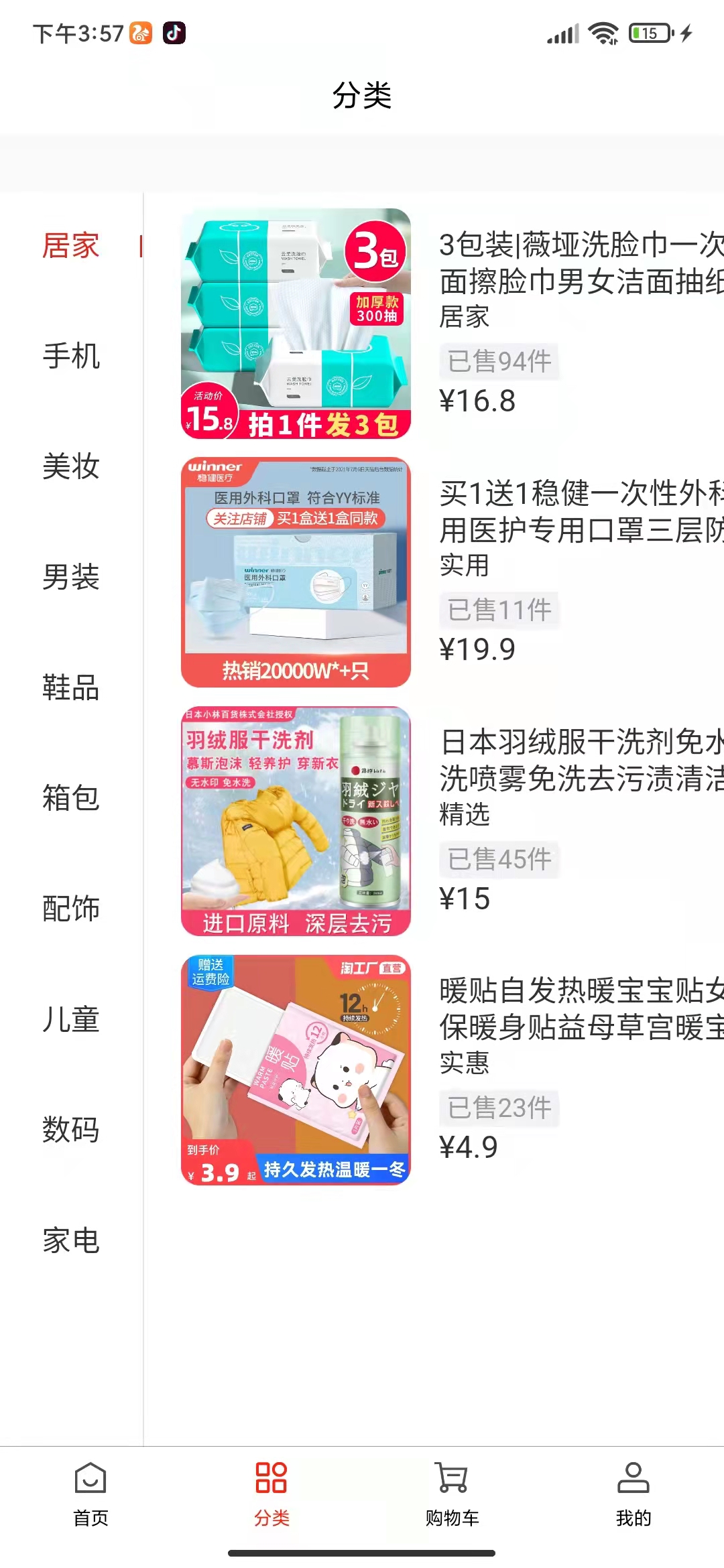724x1568 pixels.
Task: Open the 箱包 category
Action: click(71, 798)
